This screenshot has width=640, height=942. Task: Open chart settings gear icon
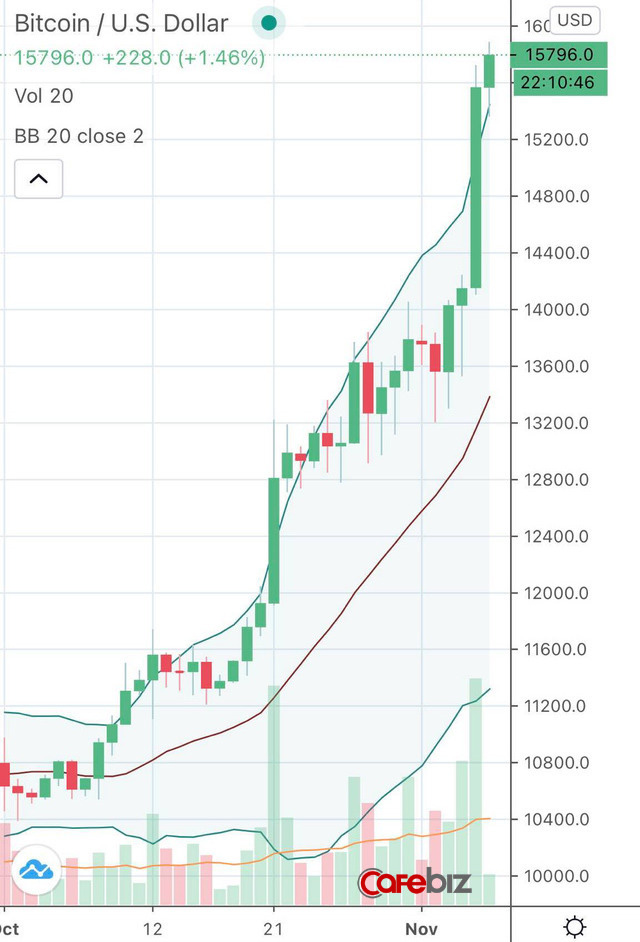[x=575, y=924]
